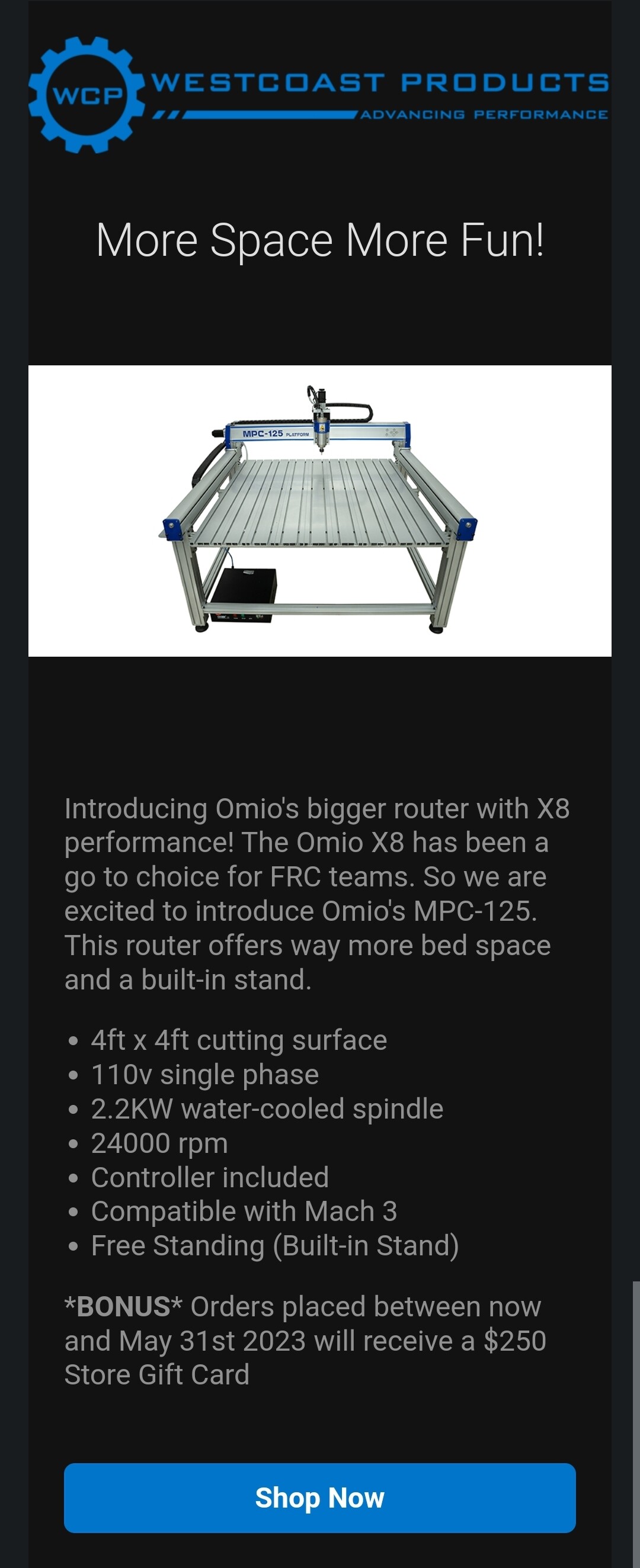Click the MPC-125 label on the router

pos(263,432)
